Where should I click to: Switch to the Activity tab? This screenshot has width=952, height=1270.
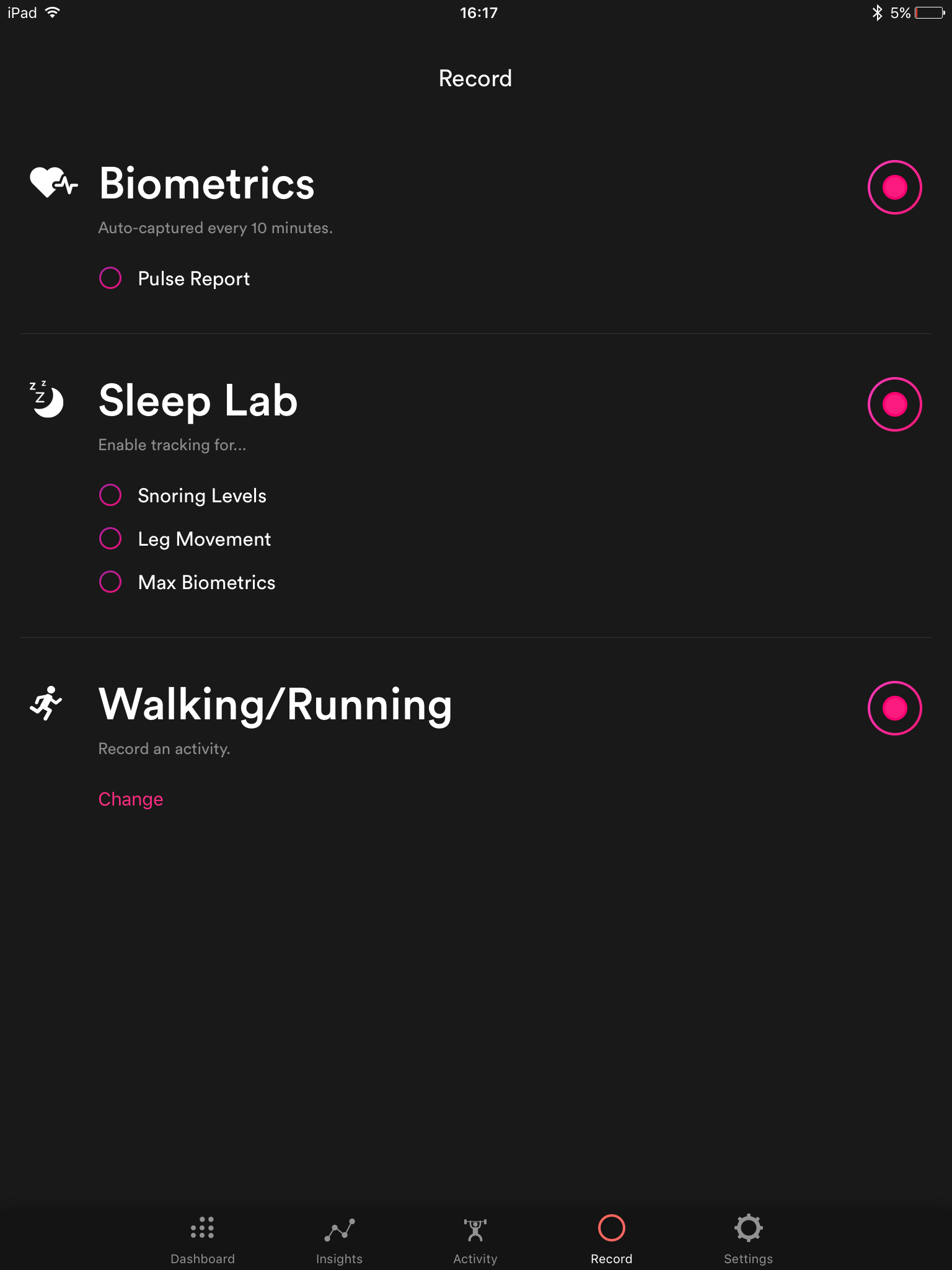(x=475, y=1238)
